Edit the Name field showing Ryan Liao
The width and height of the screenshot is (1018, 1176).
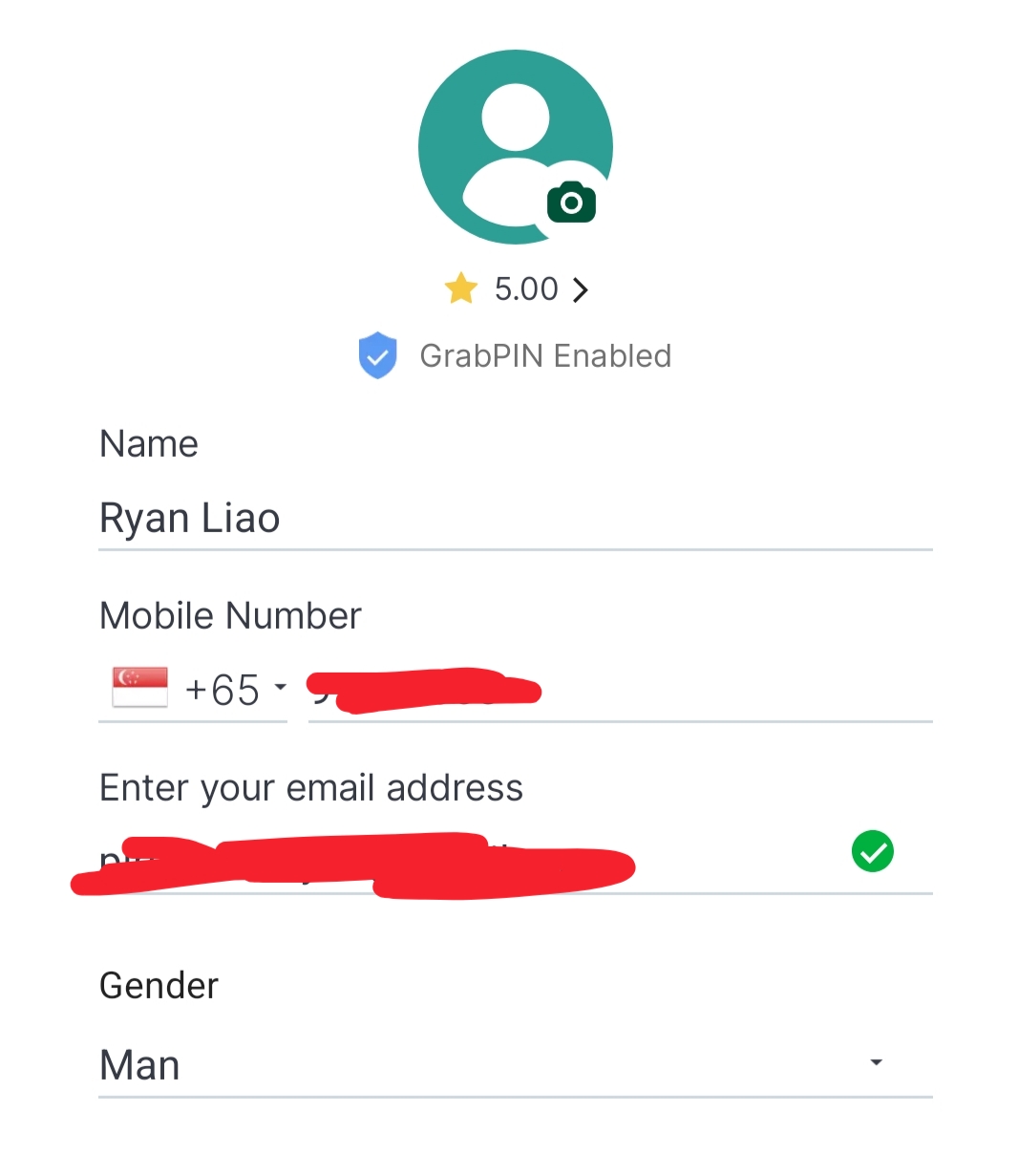[514, 519]
